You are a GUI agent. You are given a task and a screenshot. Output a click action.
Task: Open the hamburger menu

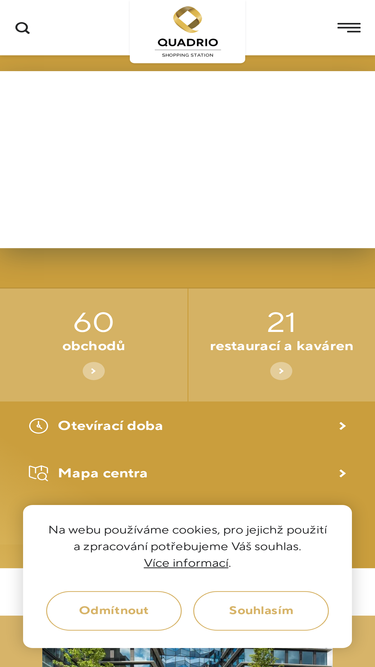pyautogui.click(x=349, y=28)
